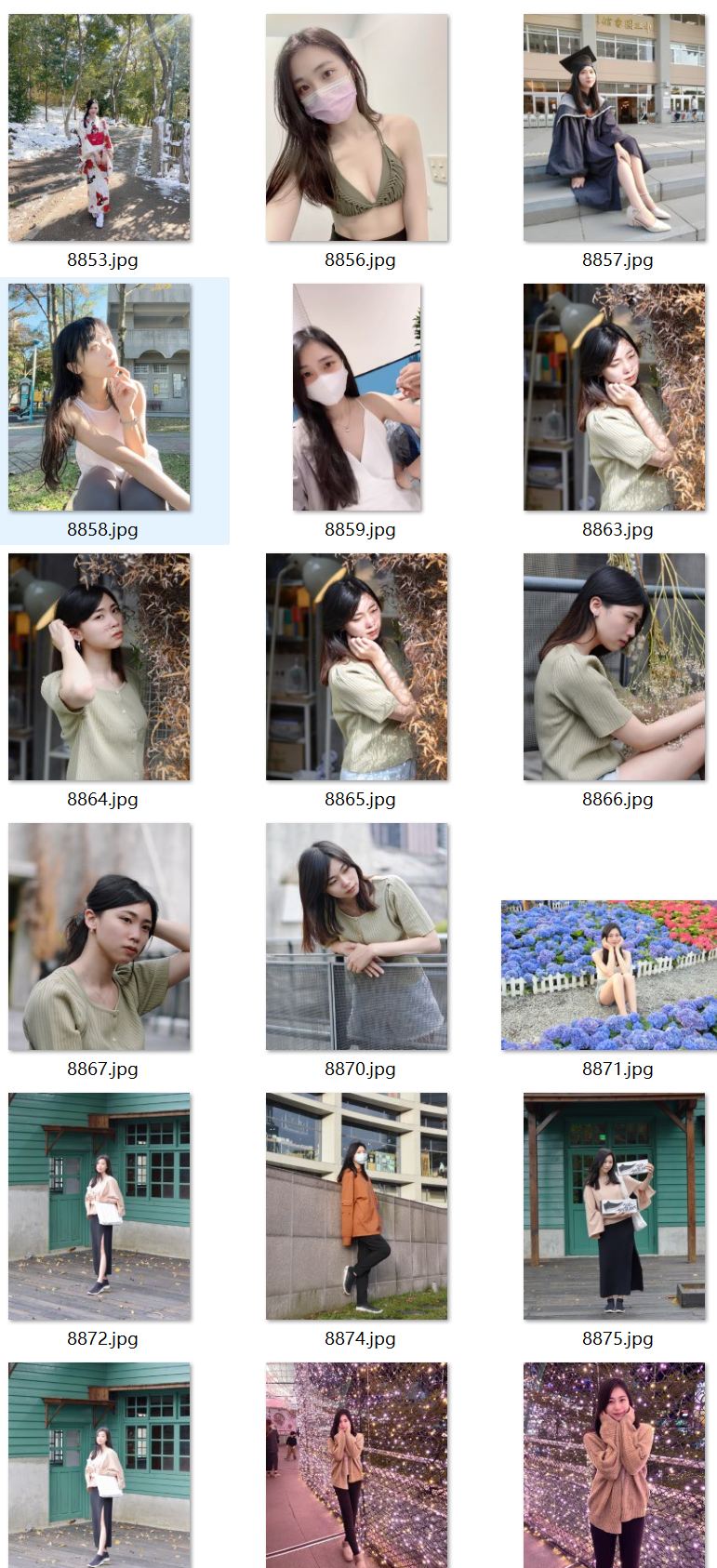Open image file 8856.jpg

click(x=357, y=128)
